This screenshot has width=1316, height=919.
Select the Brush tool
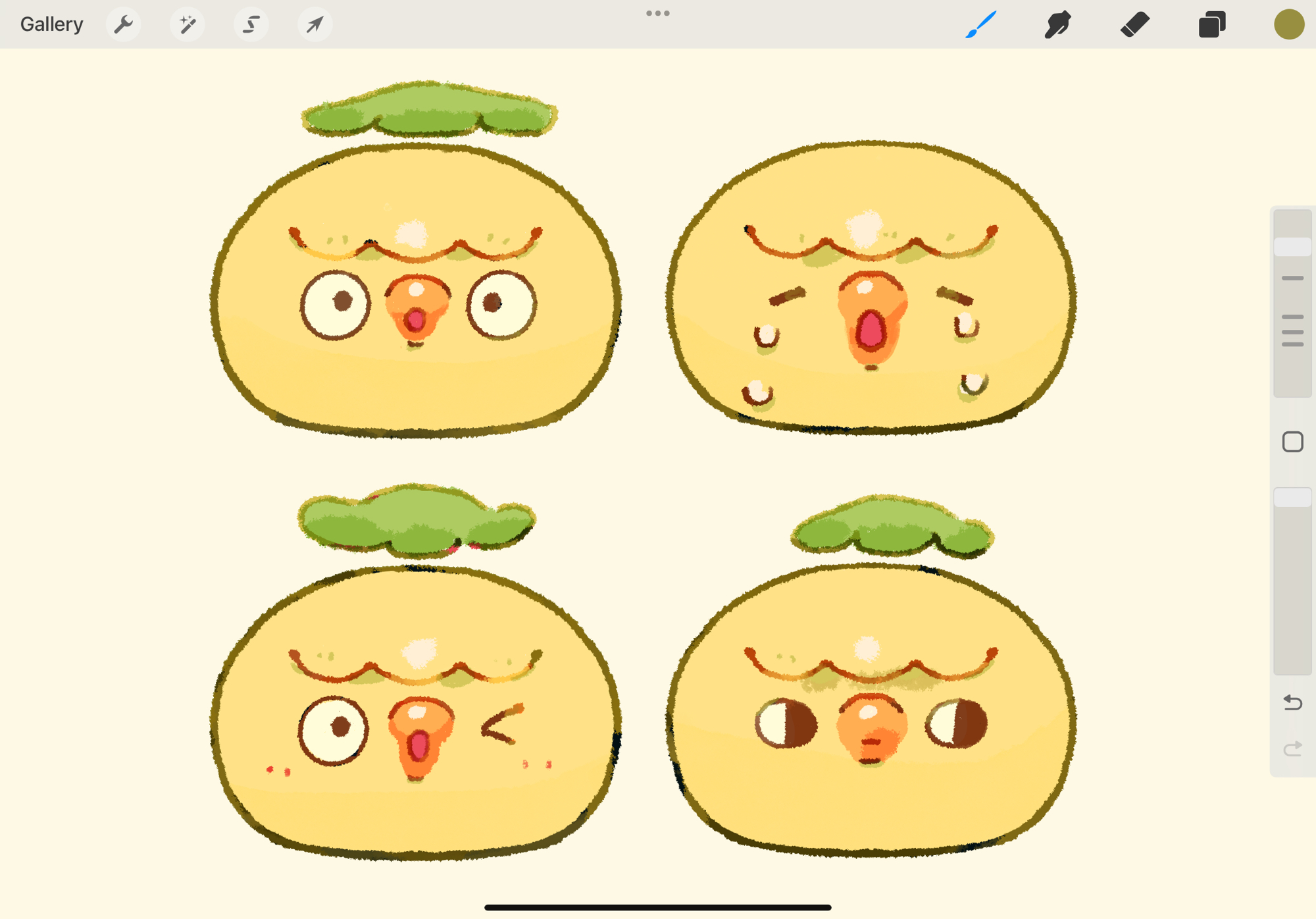(x=980, y=24)
